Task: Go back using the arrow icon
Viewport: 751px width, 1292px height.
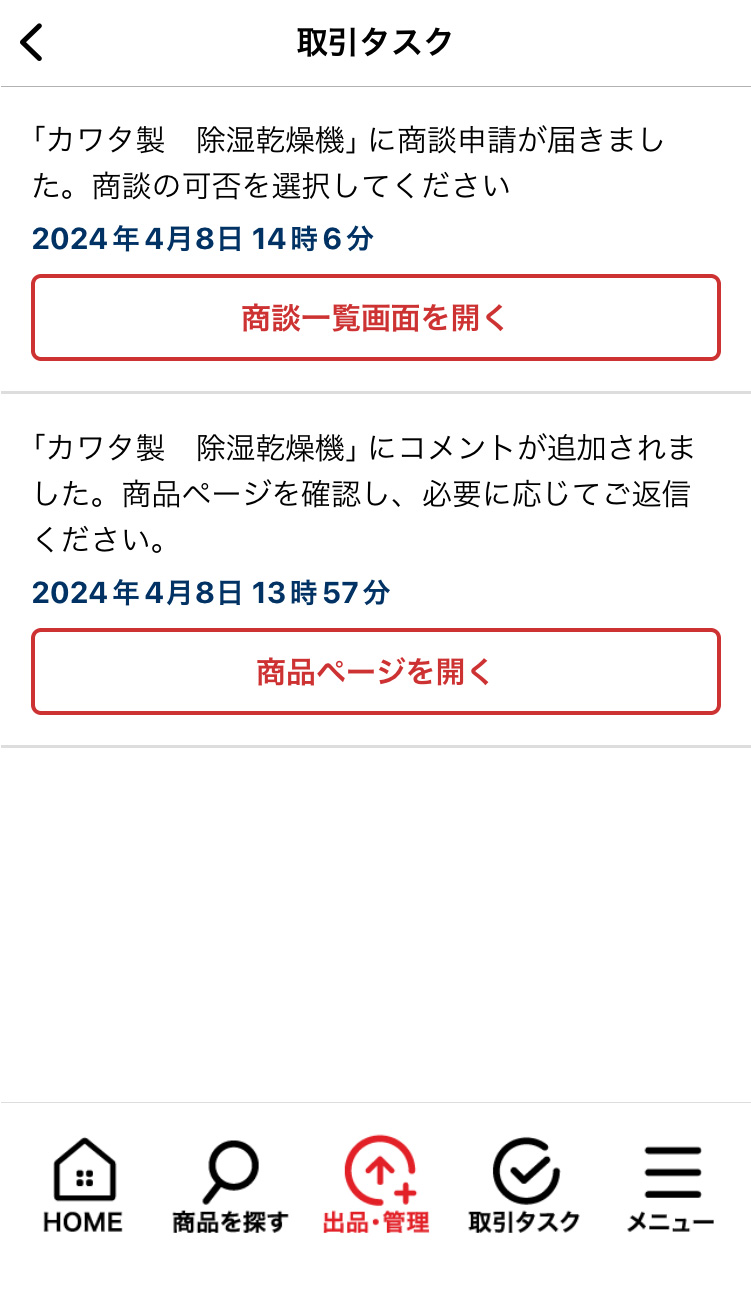Action: (33, 43)
